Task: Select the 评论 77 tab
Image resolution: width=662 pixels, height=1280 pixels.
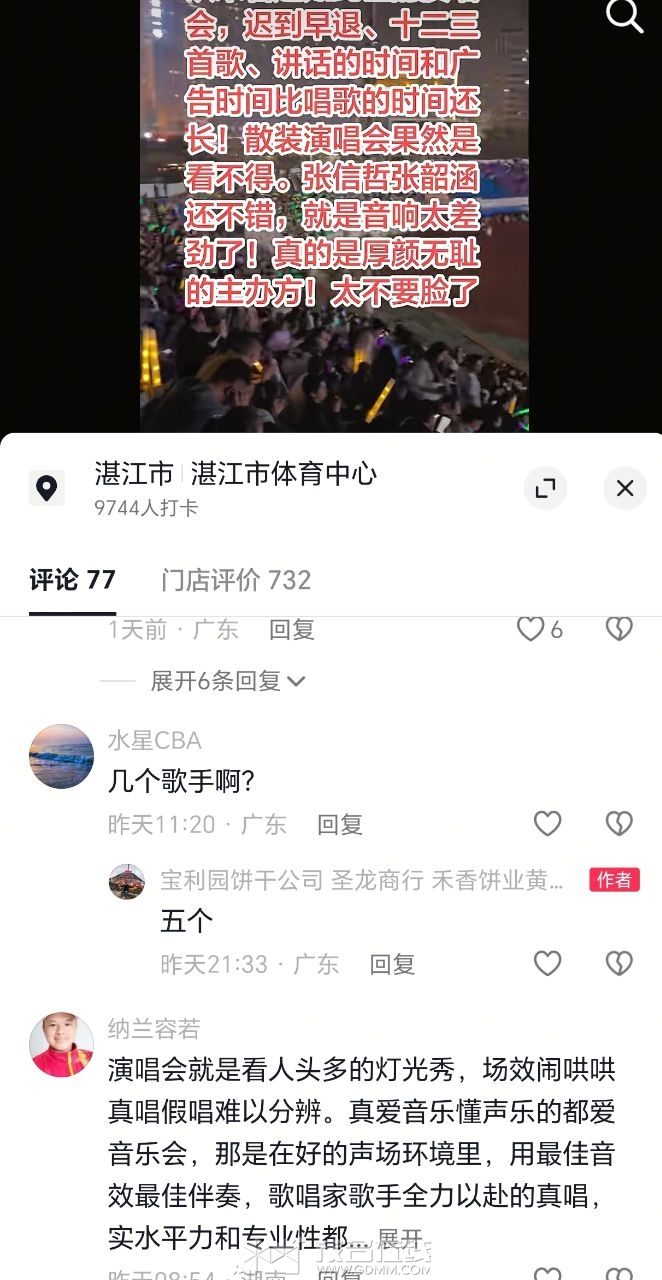Action: [72, 580]
